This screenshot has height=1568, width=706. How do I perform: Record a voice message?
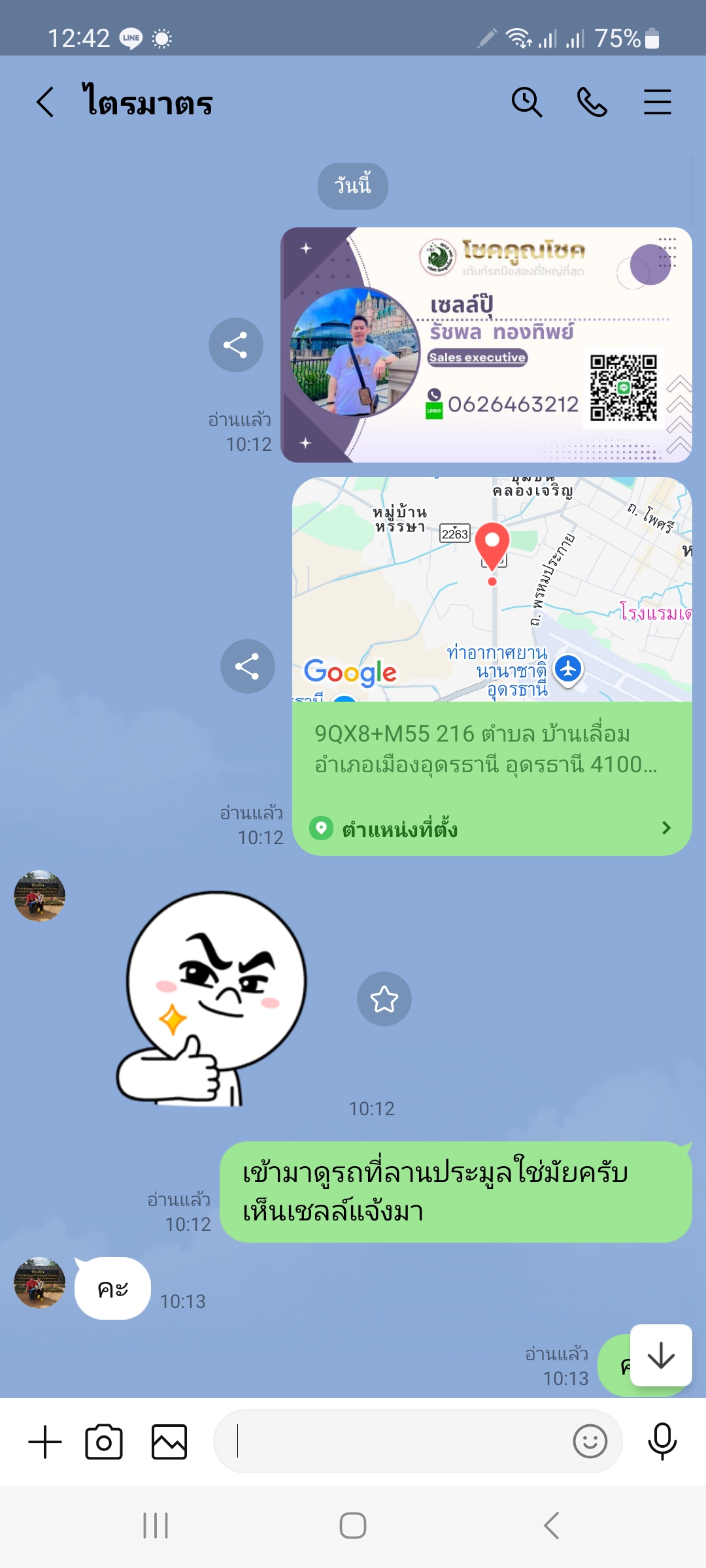click(x=662, y=1442)
